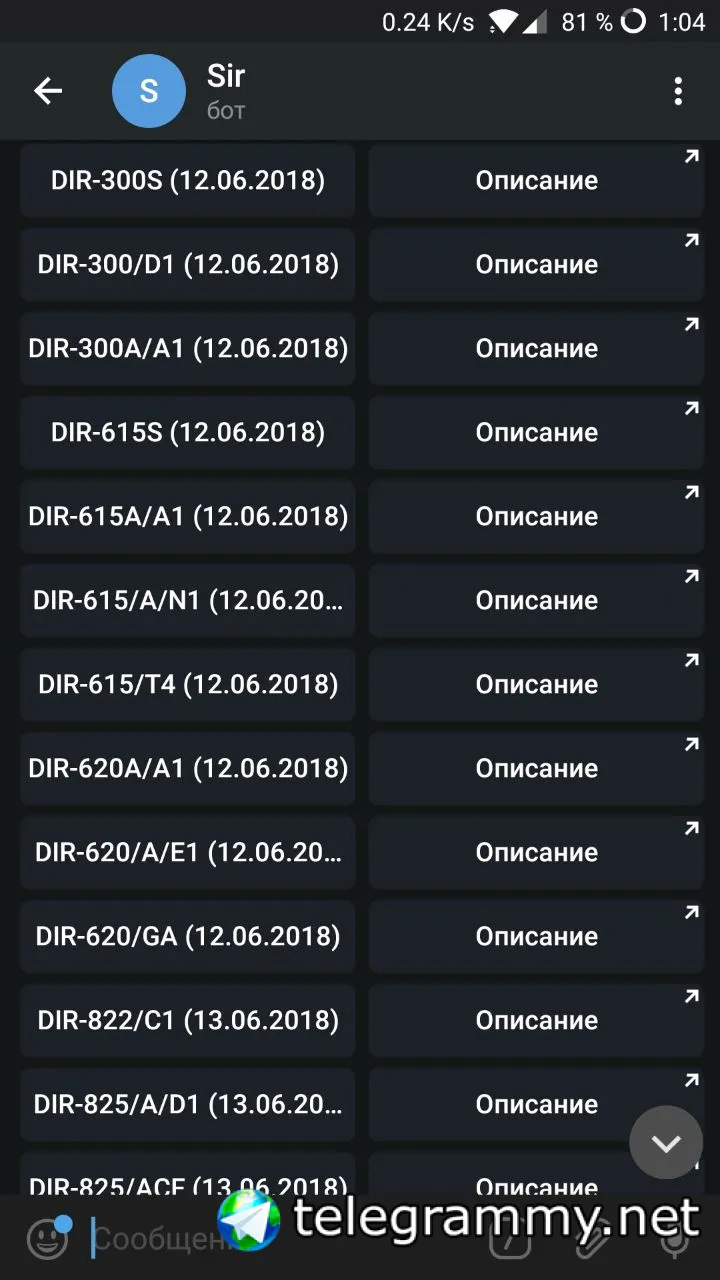Tap DIR-300A/A1 (12.06.2018) button
Image resolution: width=720 pixels, height=1280 pixels.
pyautogui.click(x=188, y=349)
